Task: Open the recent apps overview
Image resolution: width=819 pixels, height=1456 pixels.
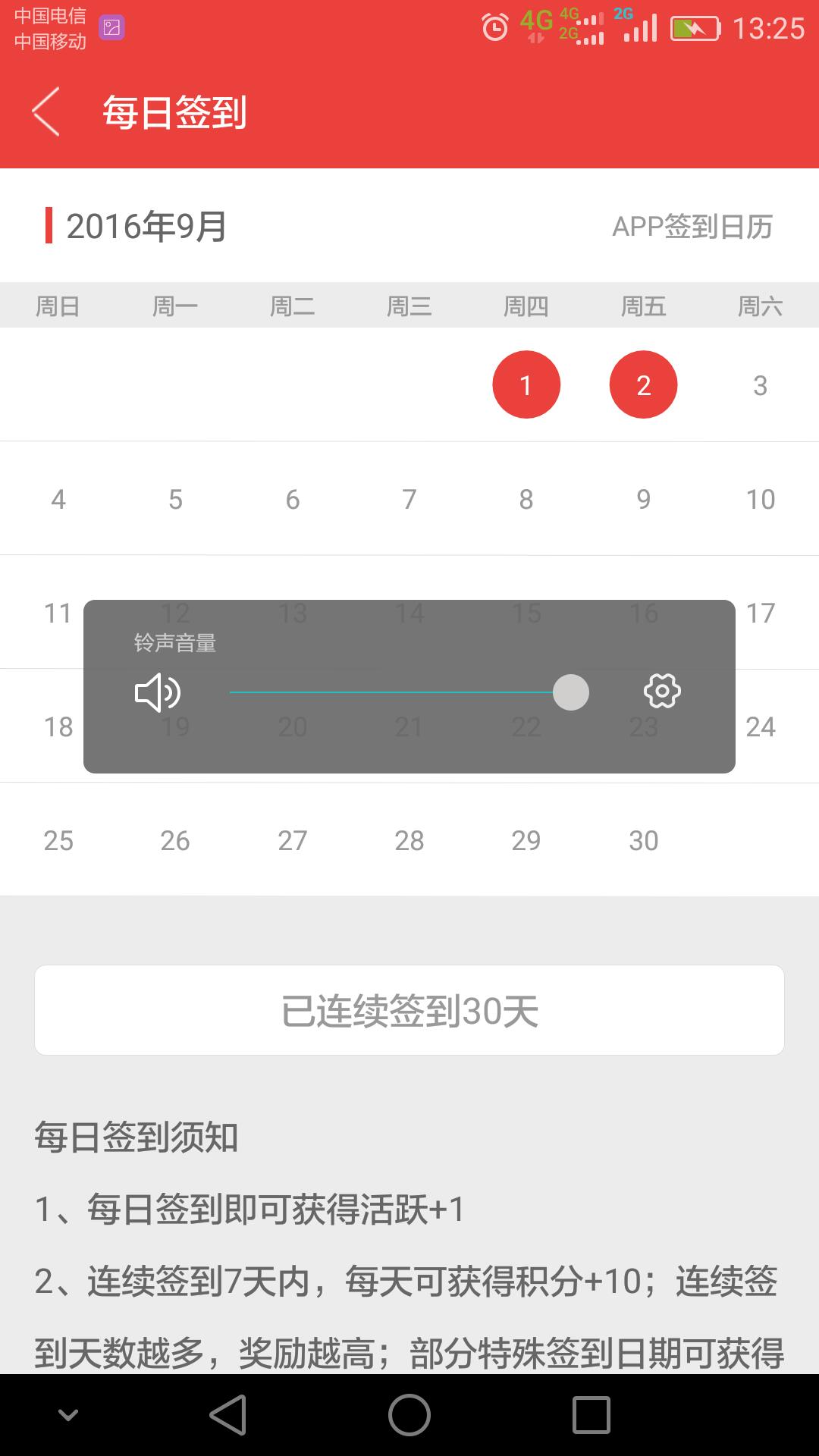Action: coord(591,1415)
